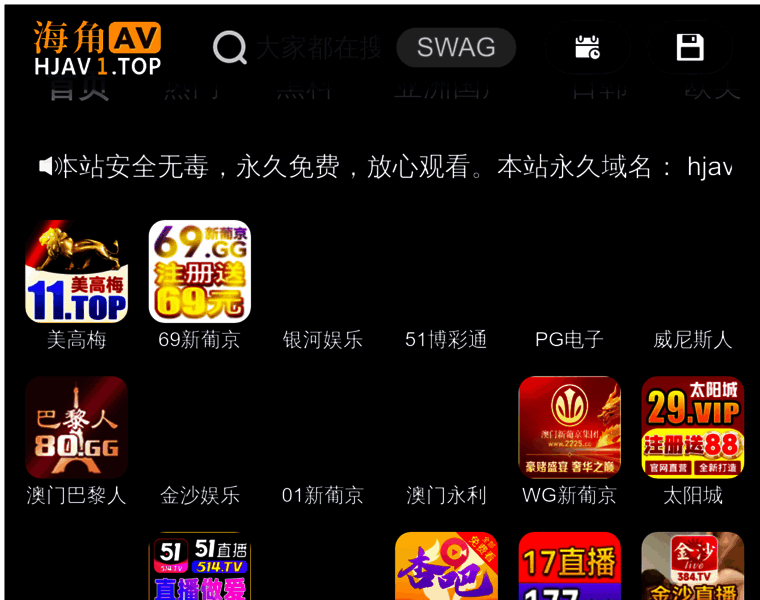Select the 银河娱乐 entry
Screen dimensions: 760x600
322,339
